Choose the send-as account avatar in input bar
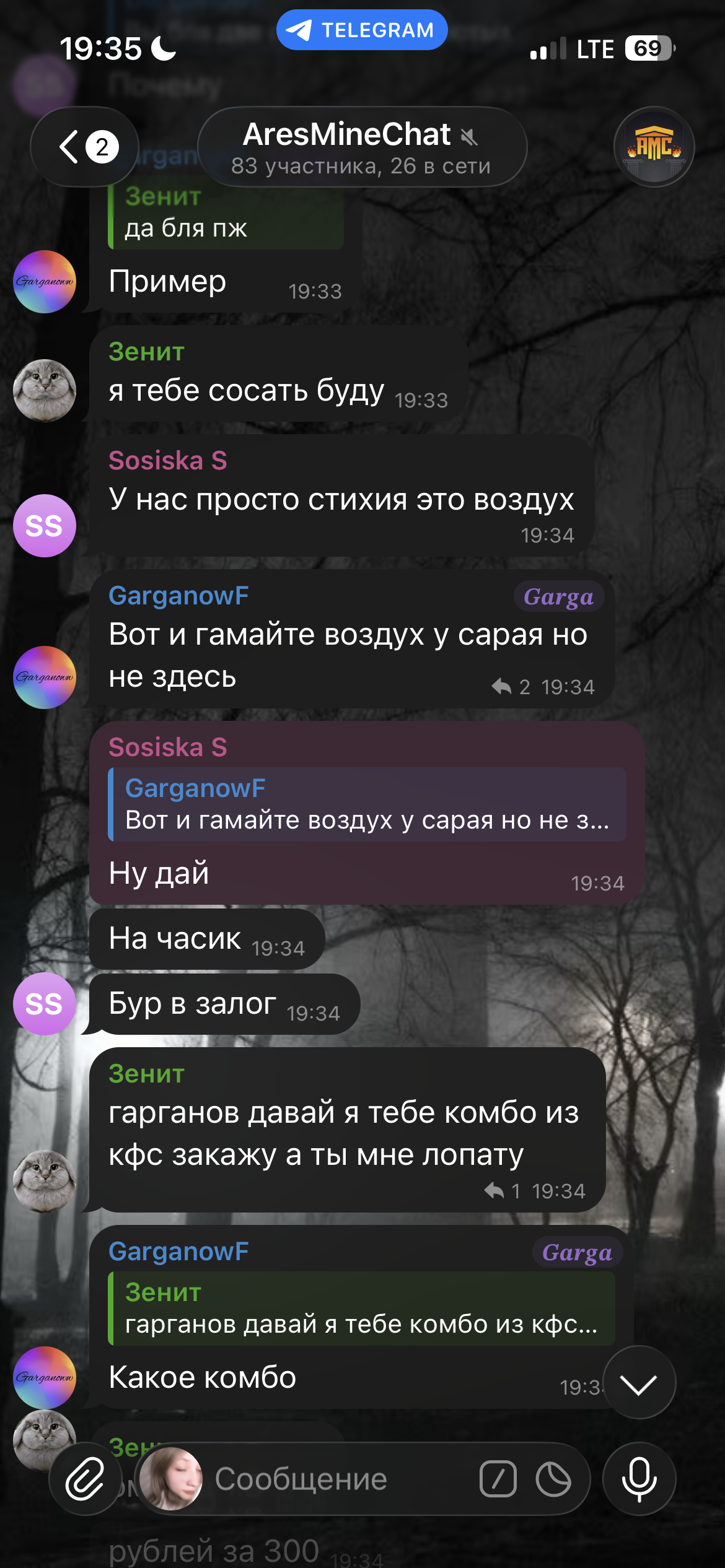 tap(171, 1479)
